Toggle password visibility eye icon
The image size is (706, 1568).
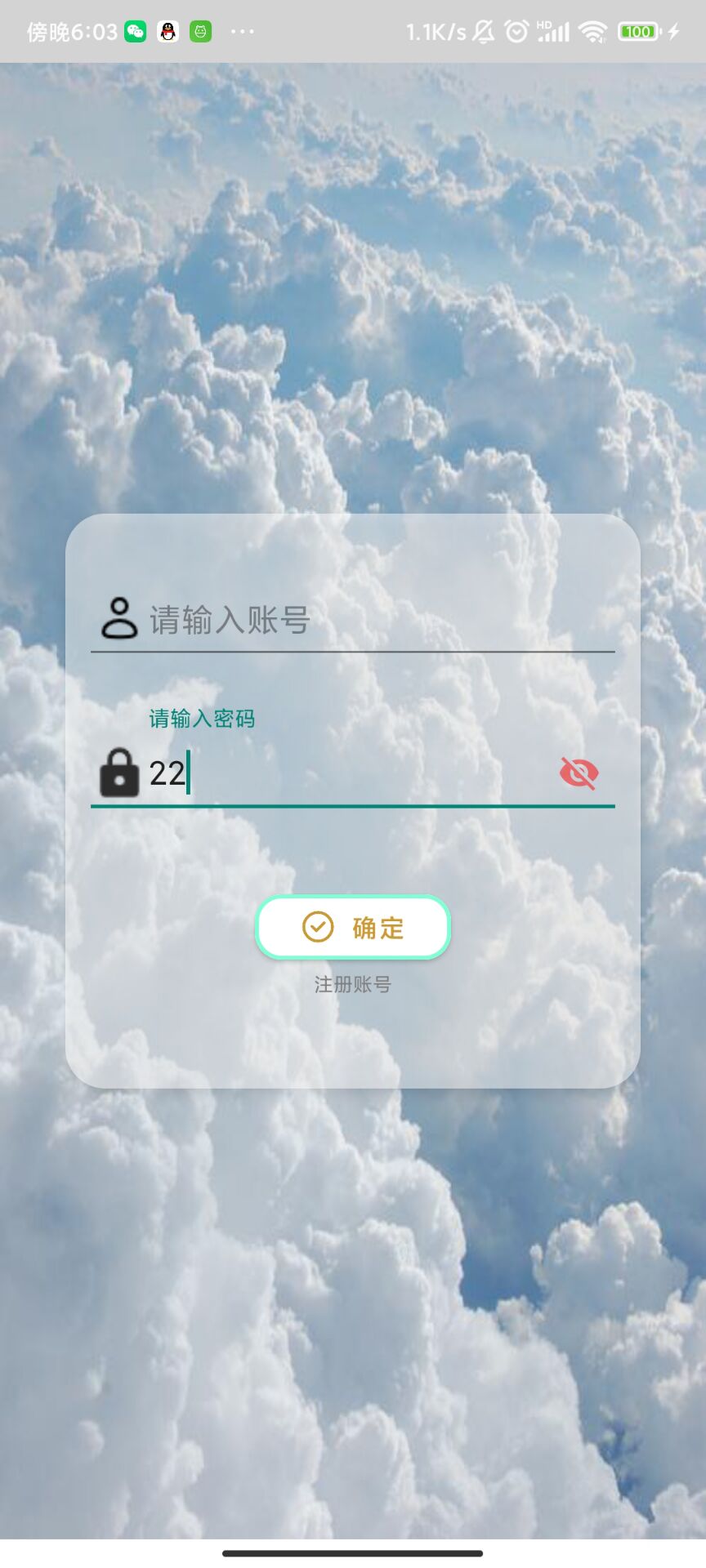tap(579, 773)
